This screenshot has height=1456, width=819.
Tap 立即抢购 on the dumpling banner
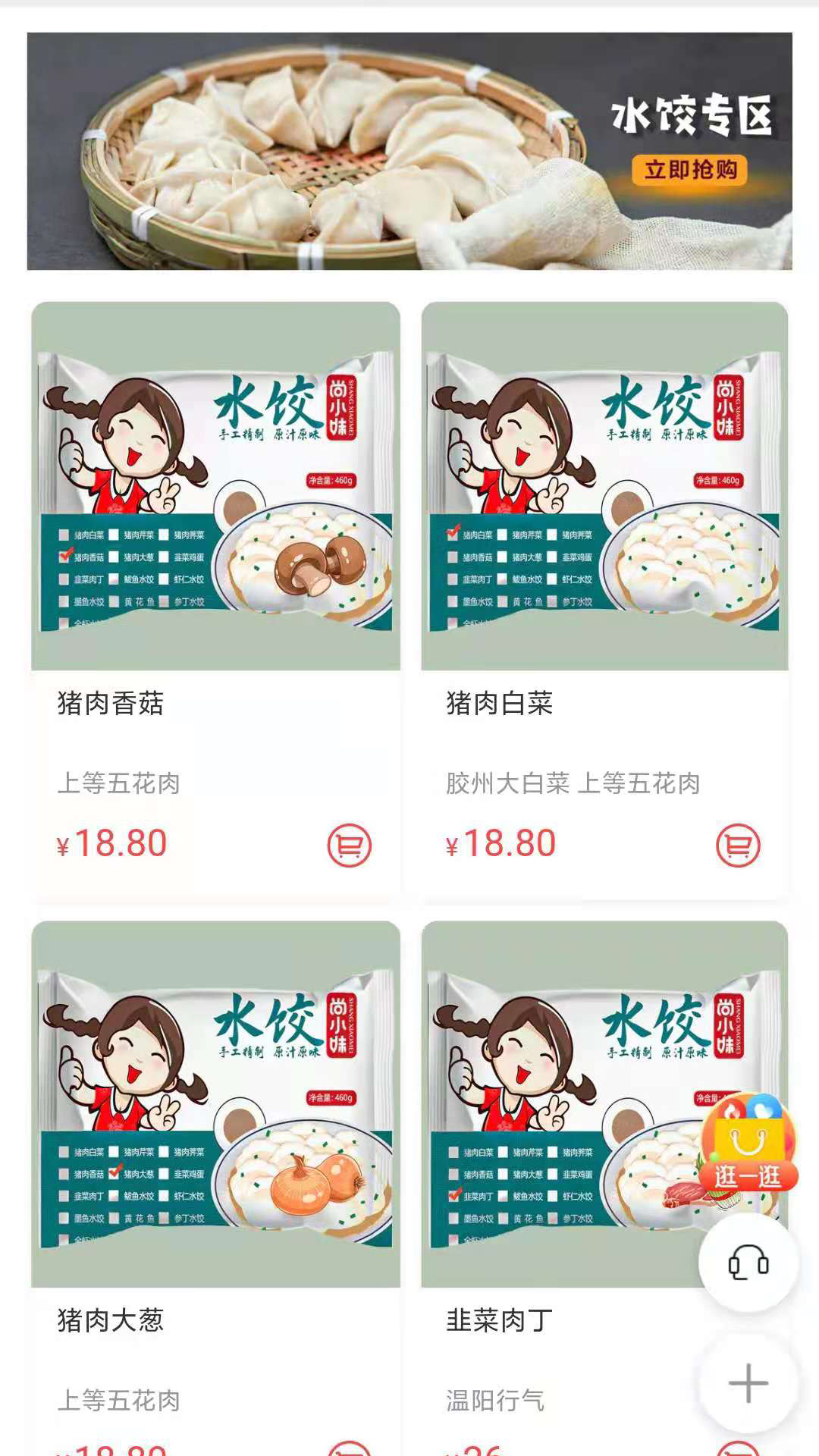689,170
